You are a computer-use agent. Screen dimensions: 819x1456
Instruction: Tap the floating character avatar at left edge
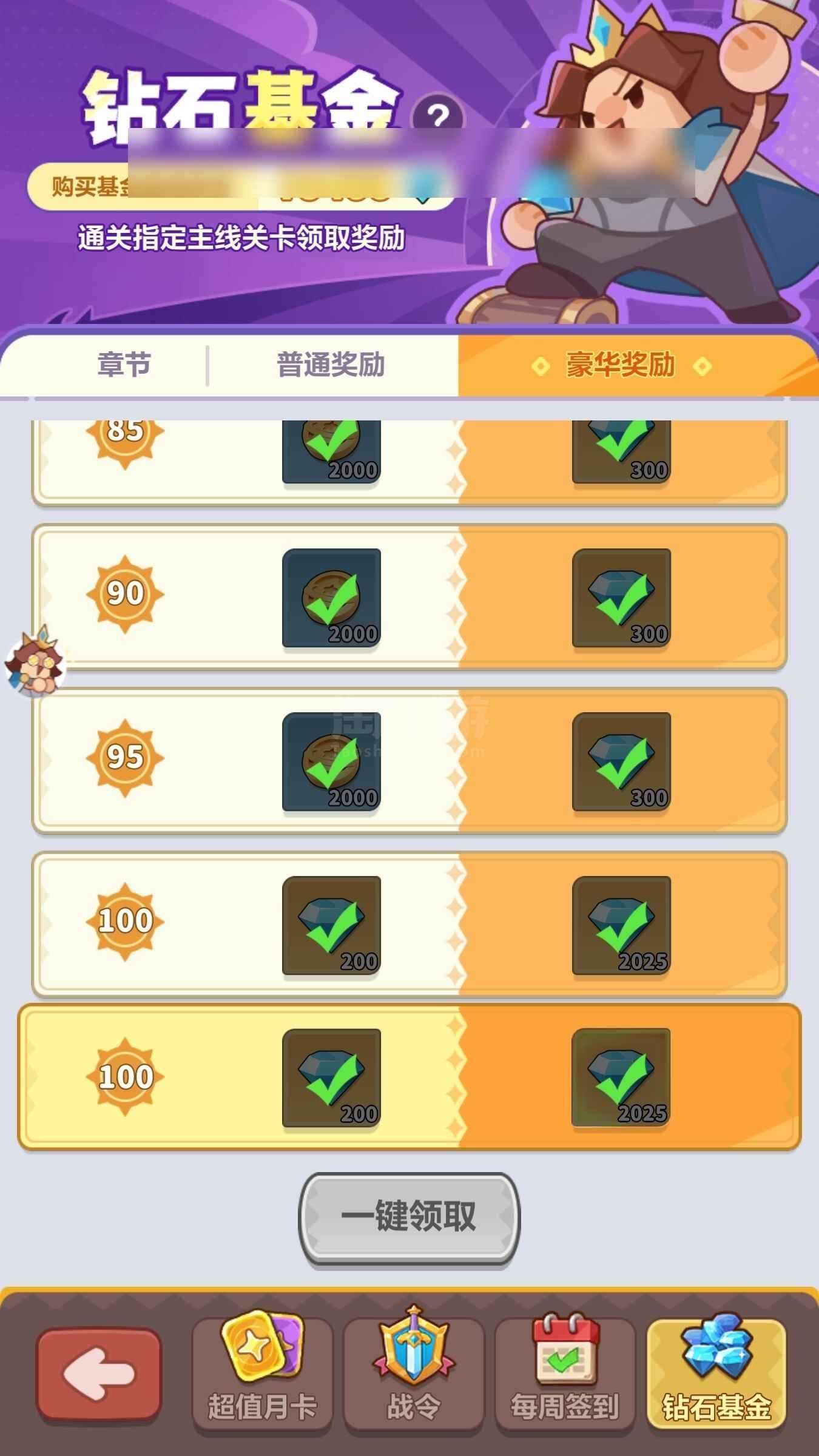click(35, 661)
